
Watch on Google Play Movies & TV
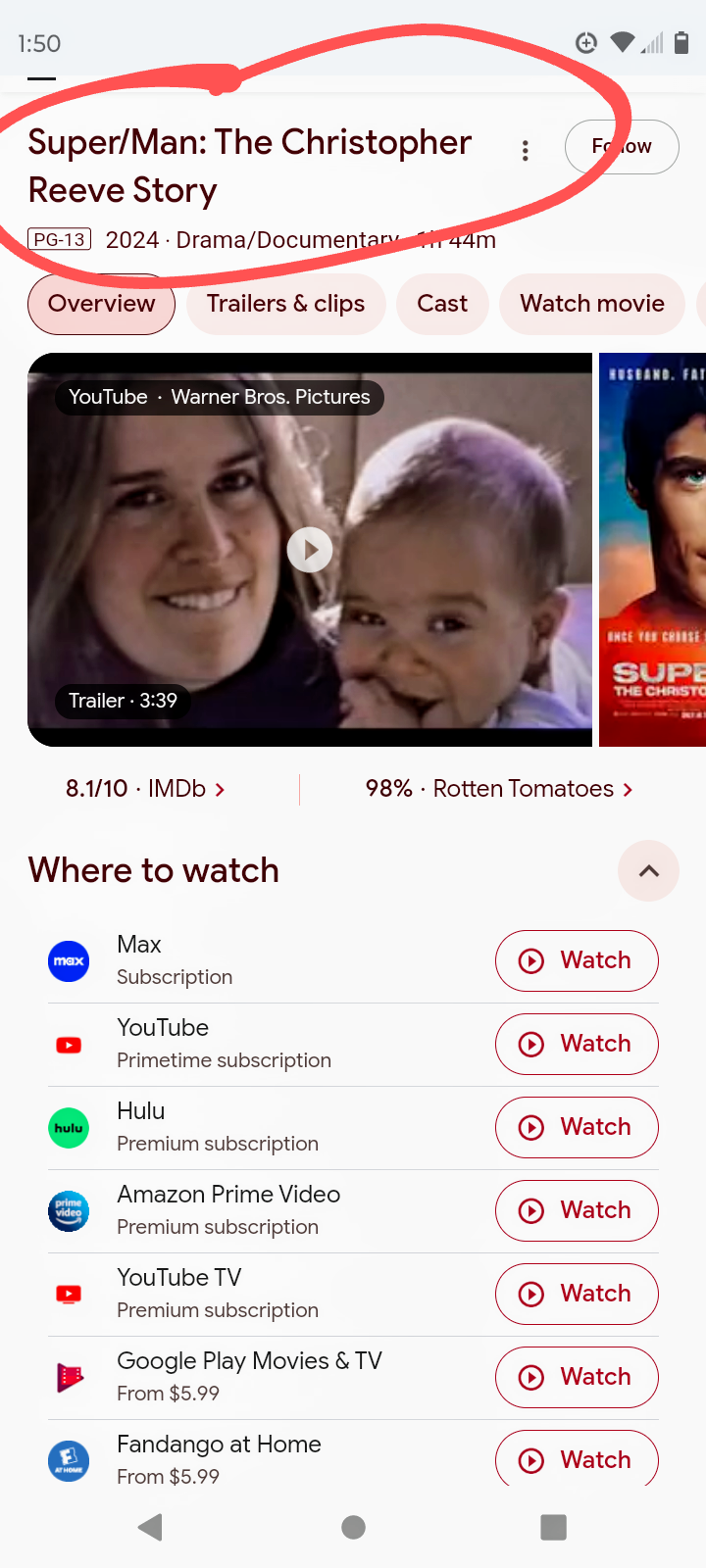pyautogui.click(x=577, y=1377)
